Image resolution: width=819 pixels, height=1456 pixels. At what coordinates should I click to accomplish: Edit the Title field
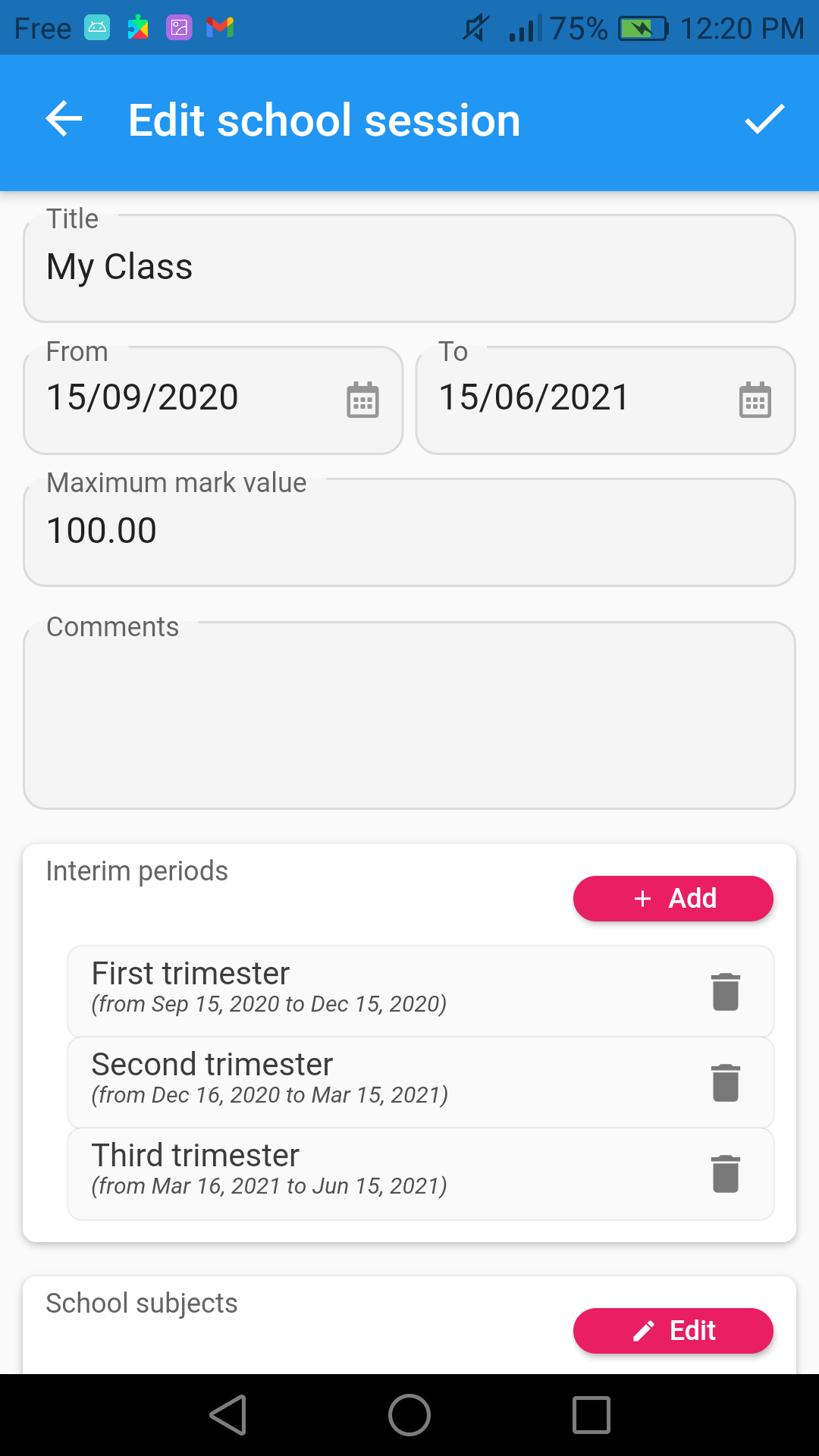pos(409,268)
